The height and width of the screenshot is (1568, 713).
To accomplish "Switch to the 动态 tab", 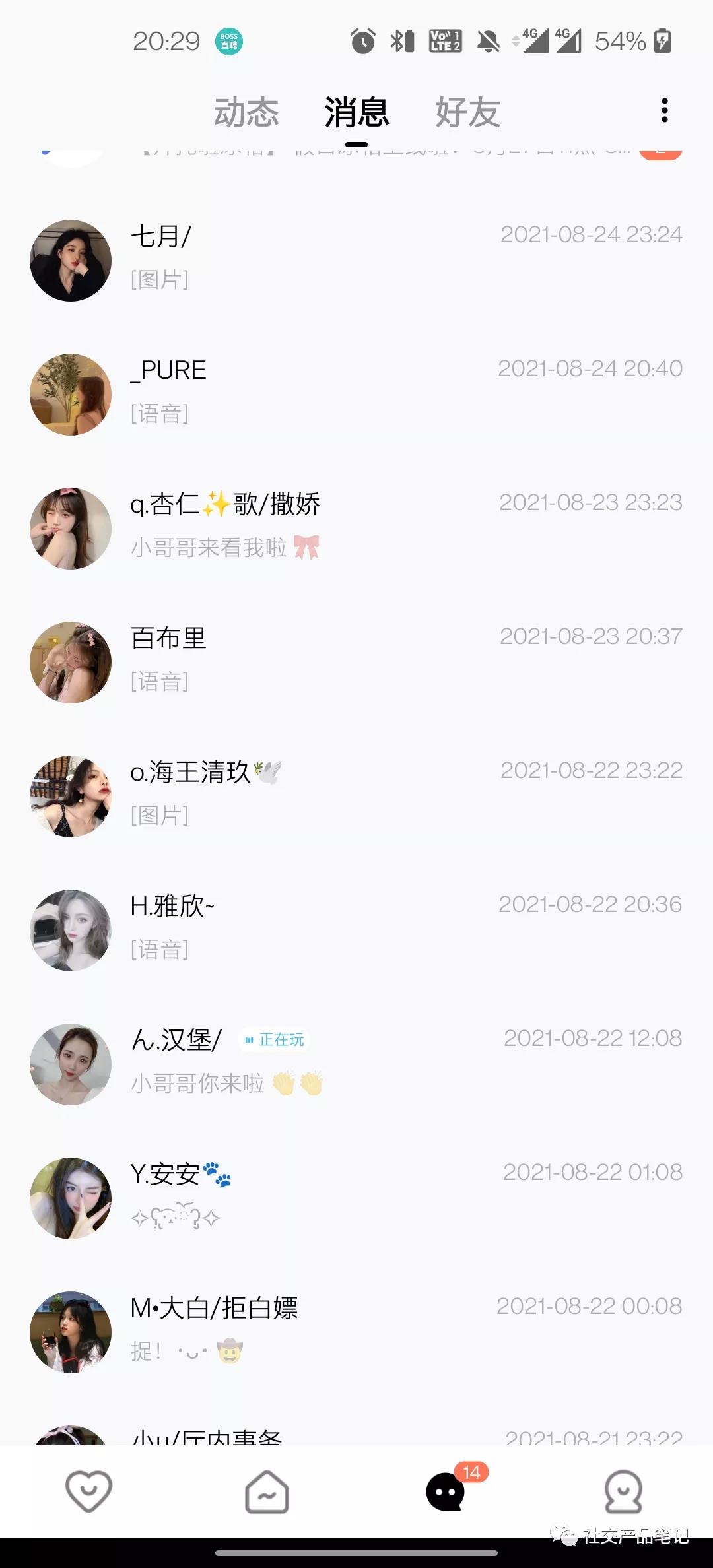I will coord(245,112).
